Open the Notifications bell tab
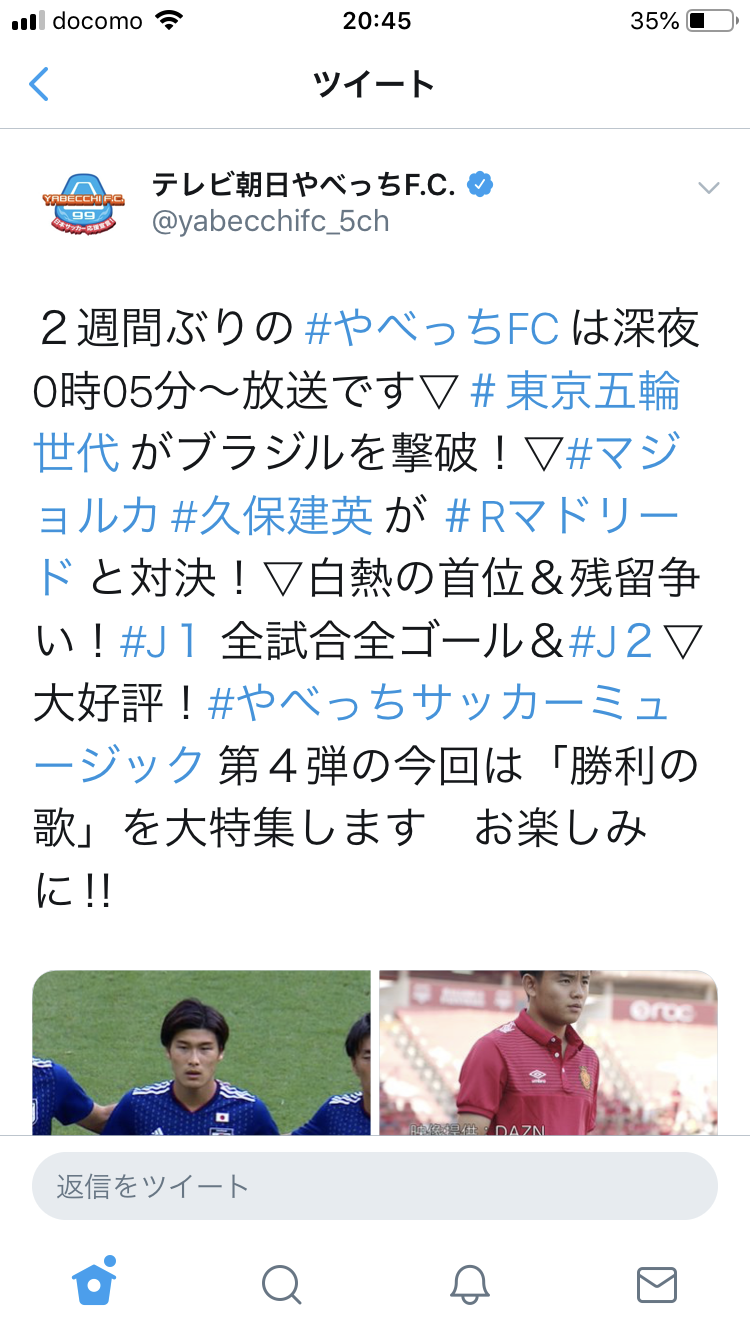Screen dimensions: 750x1334 [469, 1284]
